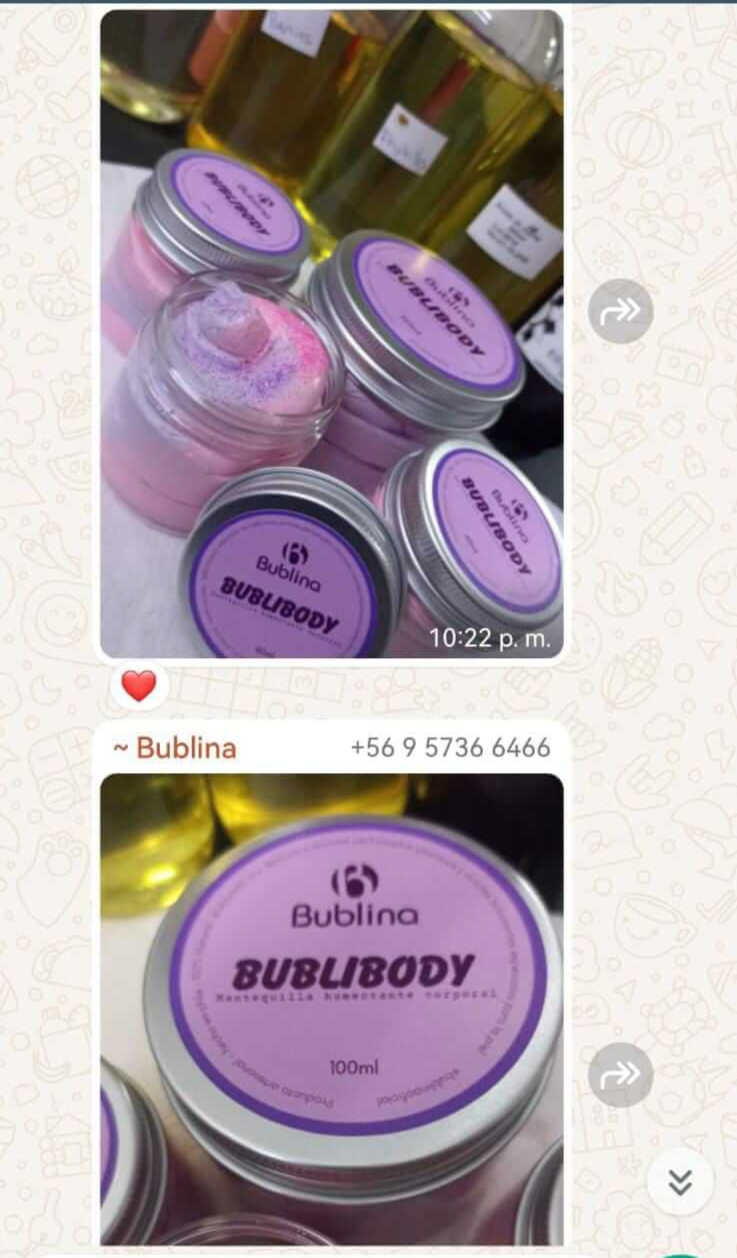The height and width of the screenshot is (1258, 737).
Task: Open phone number +56 9 5736 6466
Action: [x=450, y=748]
